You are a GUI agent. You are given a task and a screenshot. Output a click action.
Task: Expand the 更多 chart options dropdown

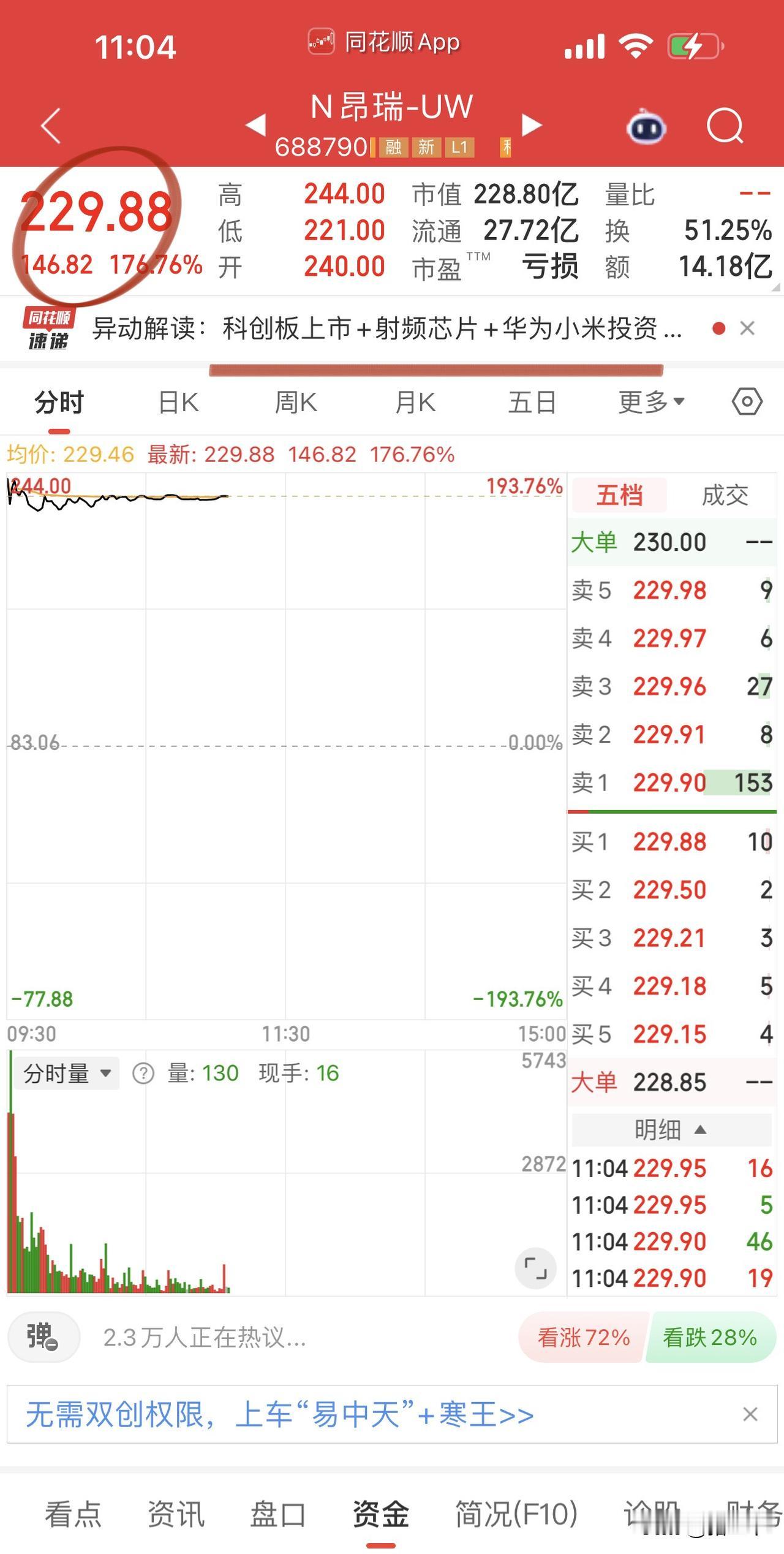(x=650, y=403)
